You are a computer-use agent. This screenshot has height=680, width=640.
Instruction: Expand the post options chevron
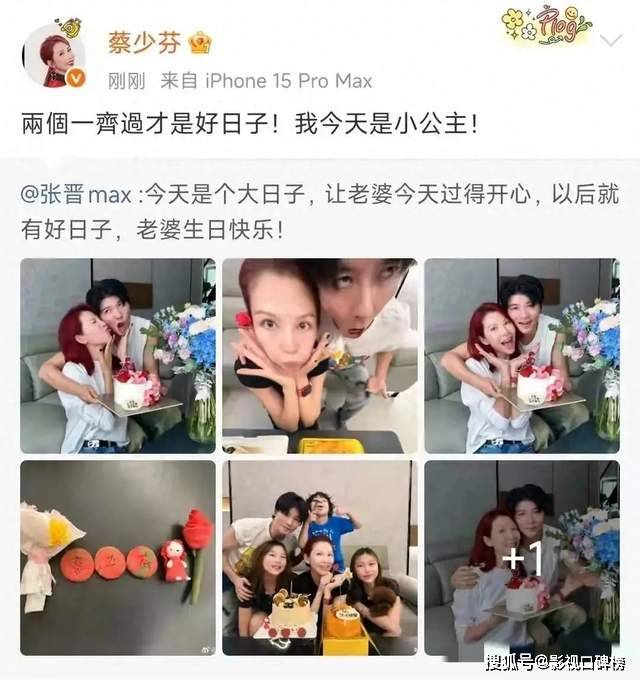point(608,40)
